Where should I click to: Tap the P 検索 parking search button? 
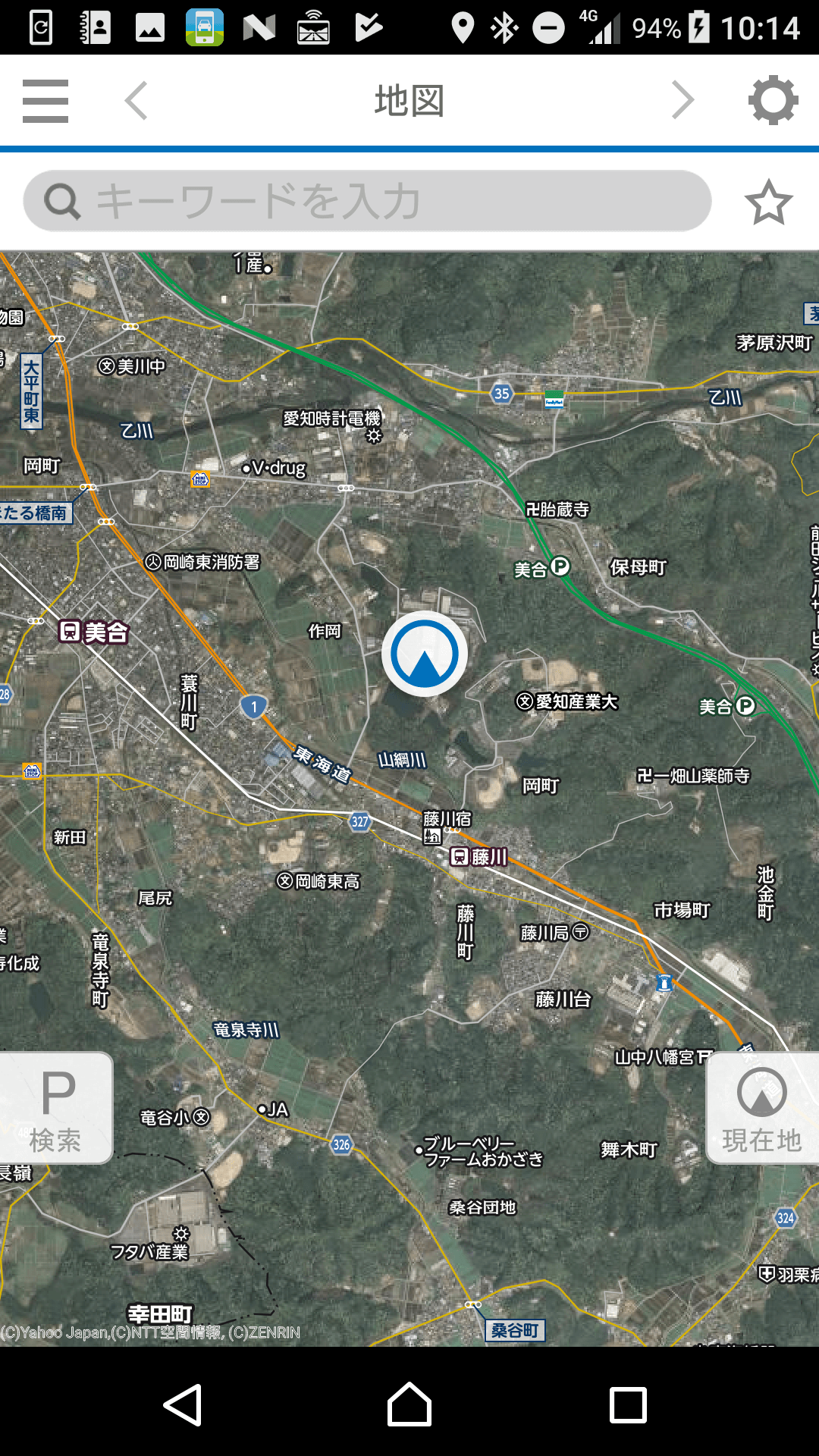coord(55,1109)
